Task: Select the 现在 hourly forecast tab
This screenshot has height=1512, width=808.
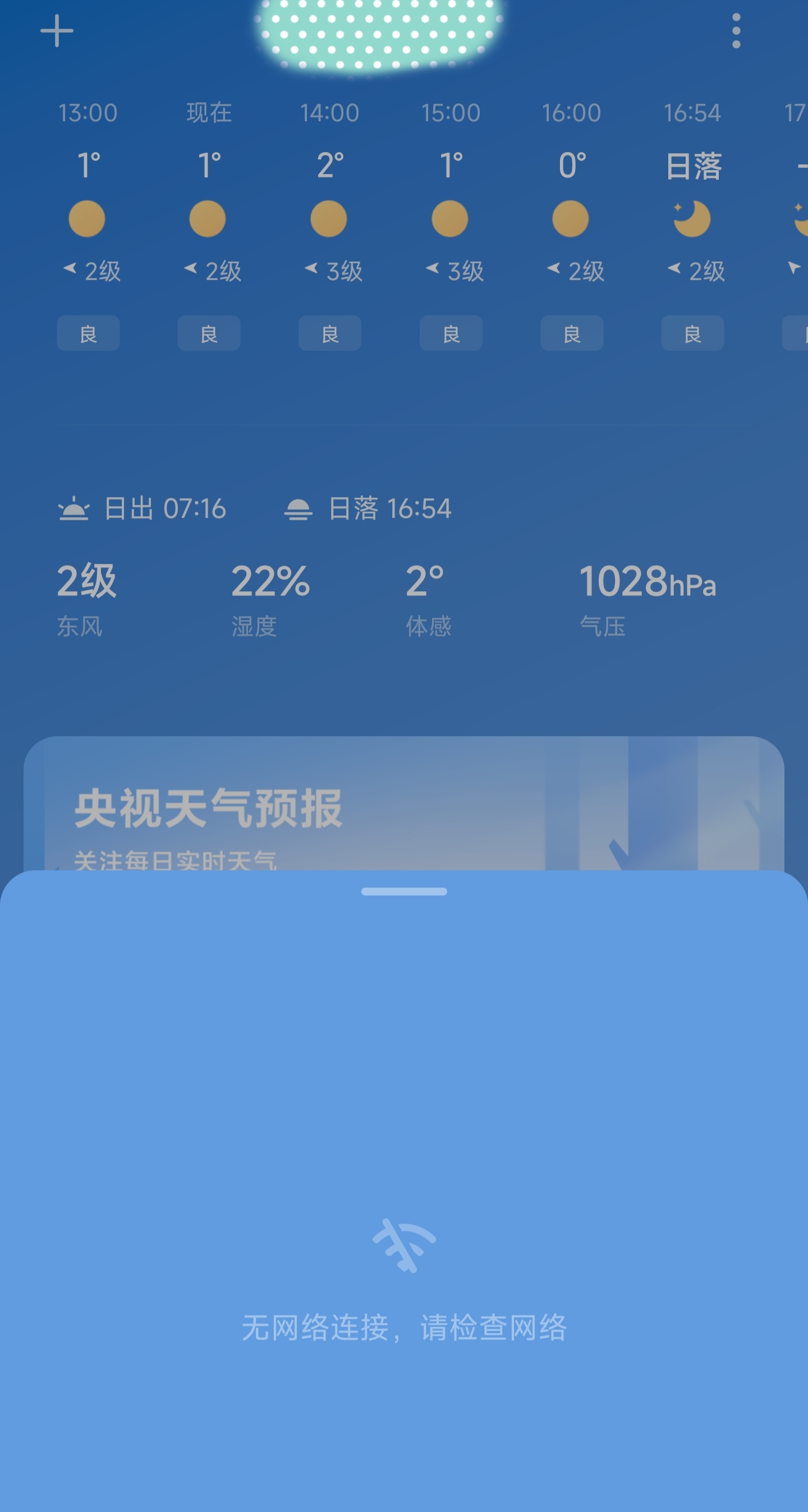Action: pos(209,113)
